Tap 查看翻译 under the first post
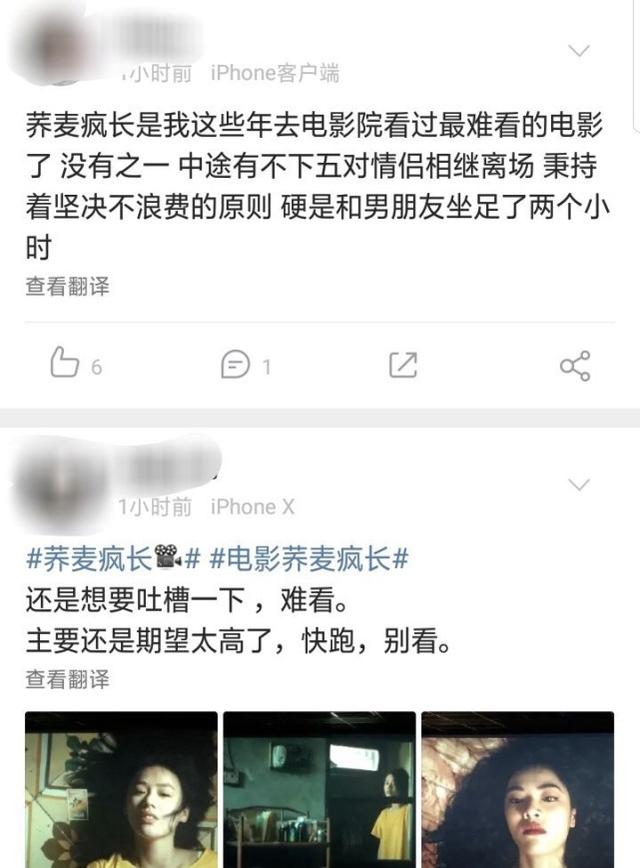Screen dimensions: 640x868 67,286
